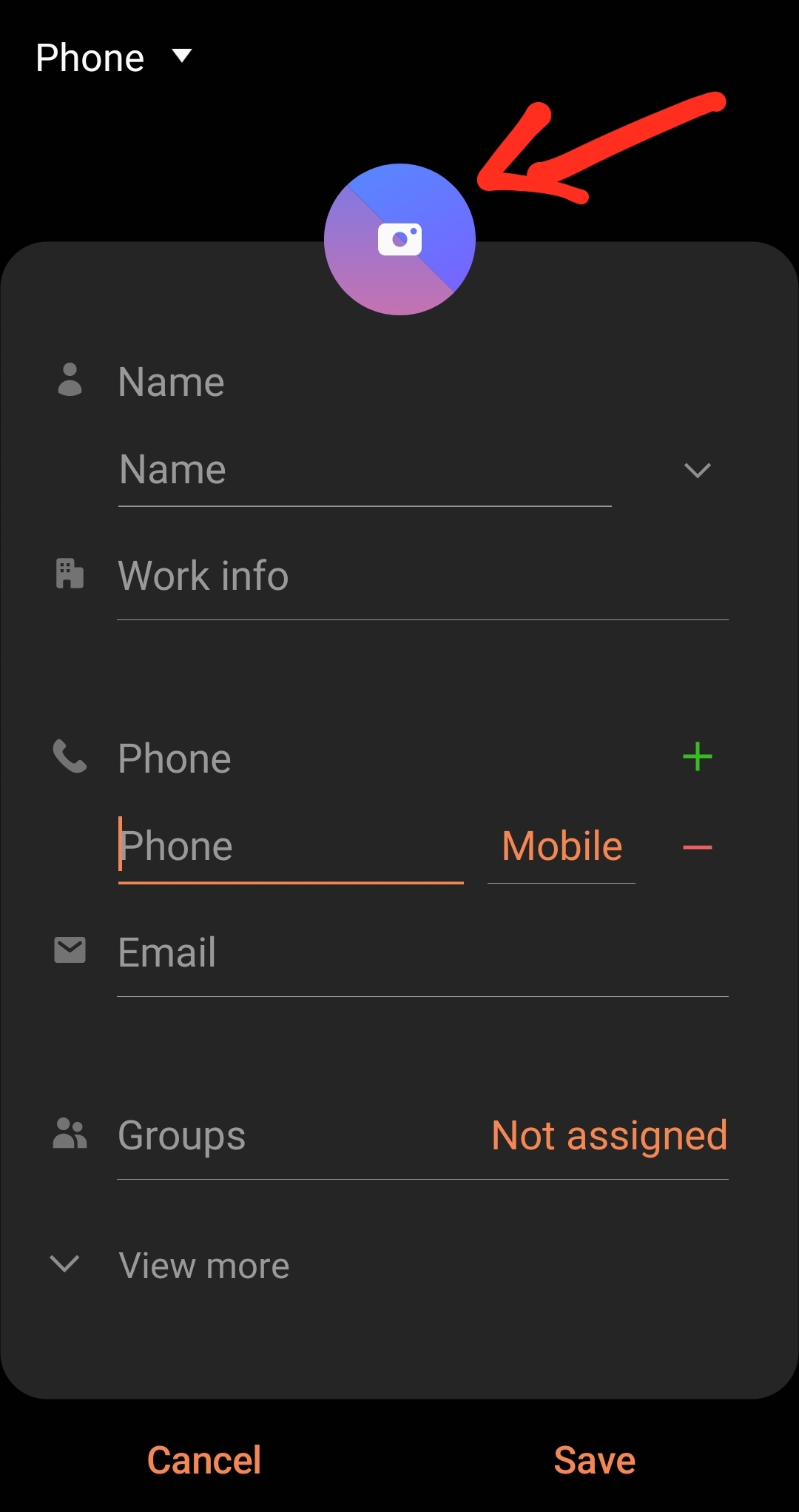Expand the name details chevron
The image size is (799, 1512).
tap(697, 471)
